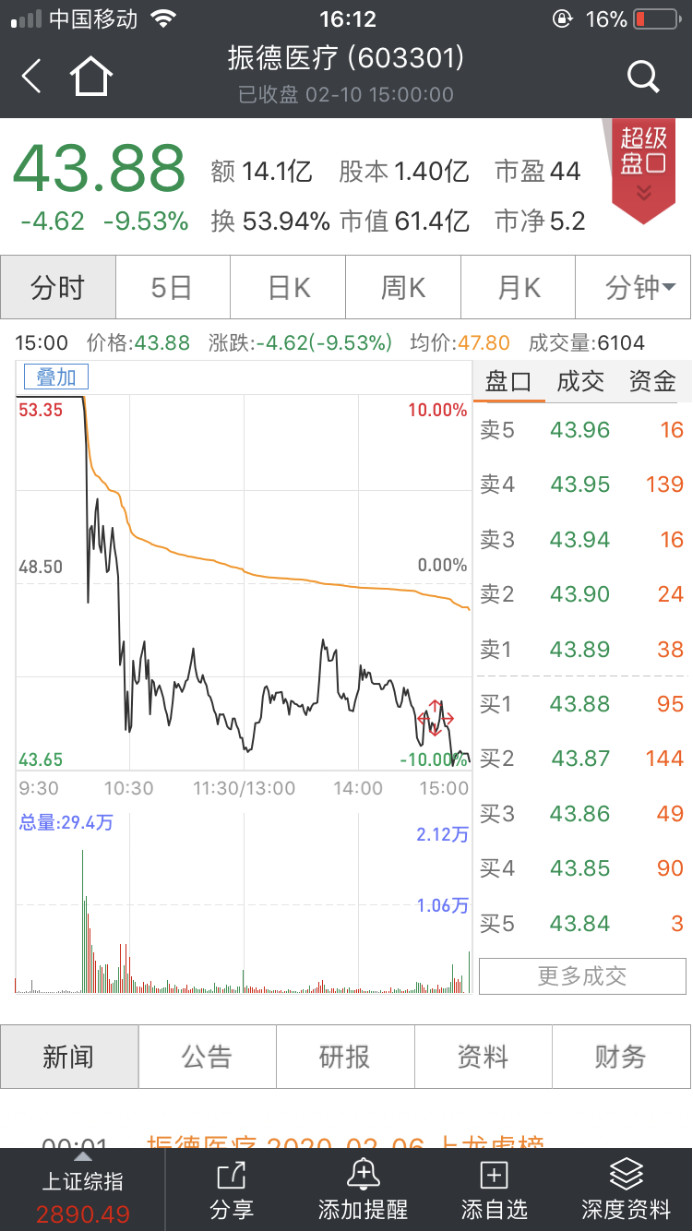Switch to the 研报 research tab

click(x=345, y=1057)
